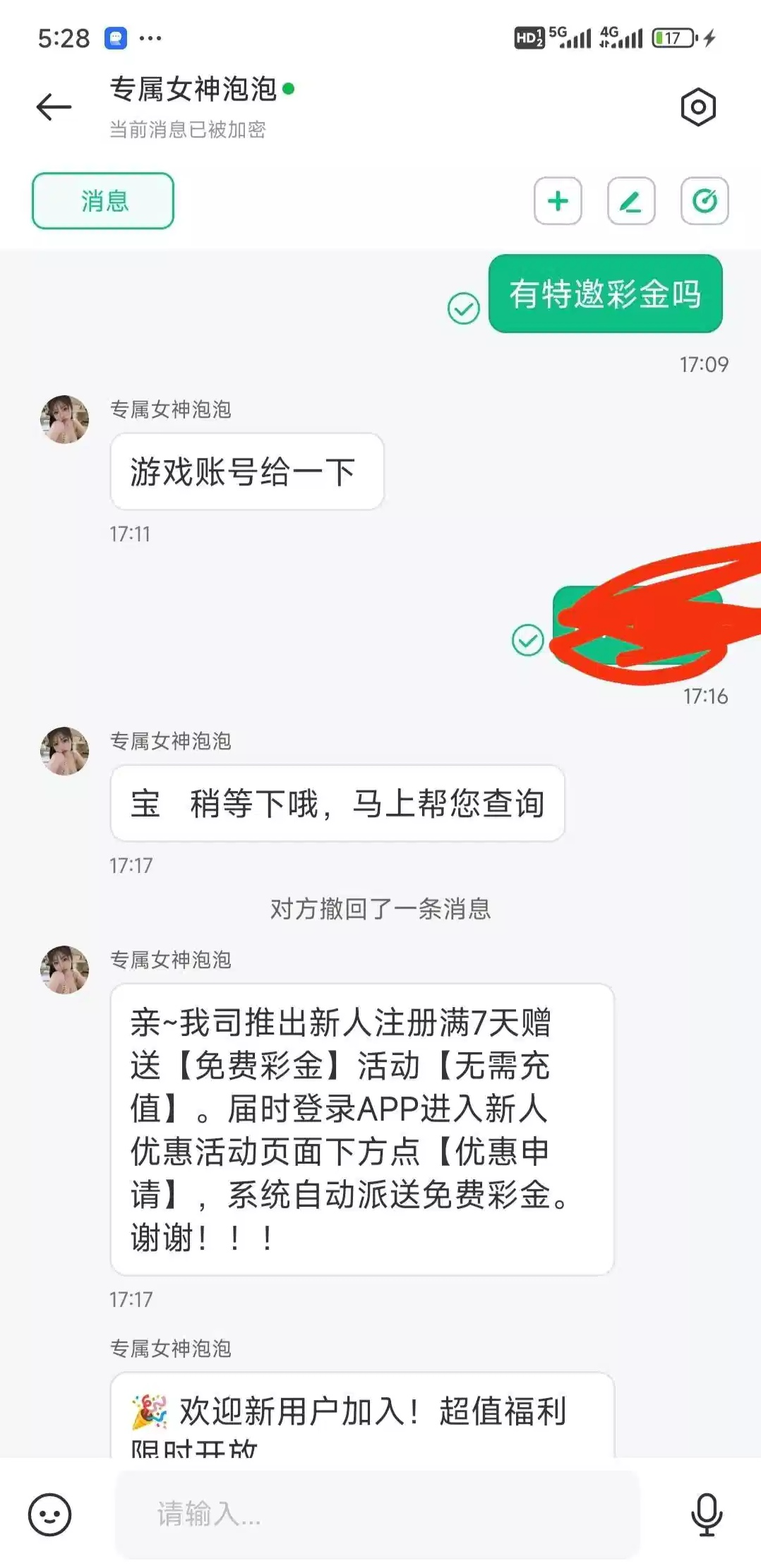Open chat settings hexagon icon
761x1568 pixels.
(697, 107)
